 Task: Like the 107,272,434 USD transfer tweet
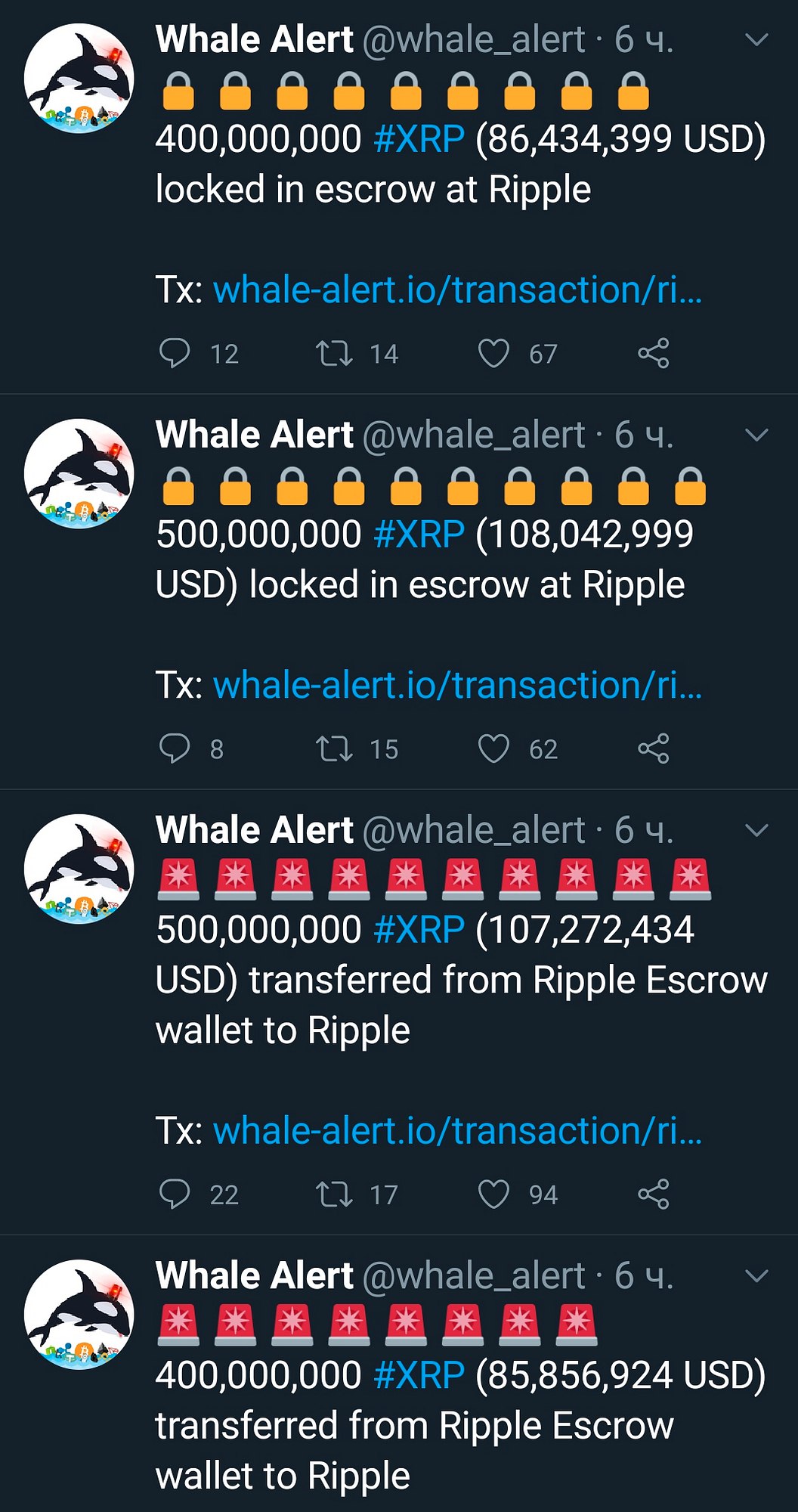click(493, 1194)
